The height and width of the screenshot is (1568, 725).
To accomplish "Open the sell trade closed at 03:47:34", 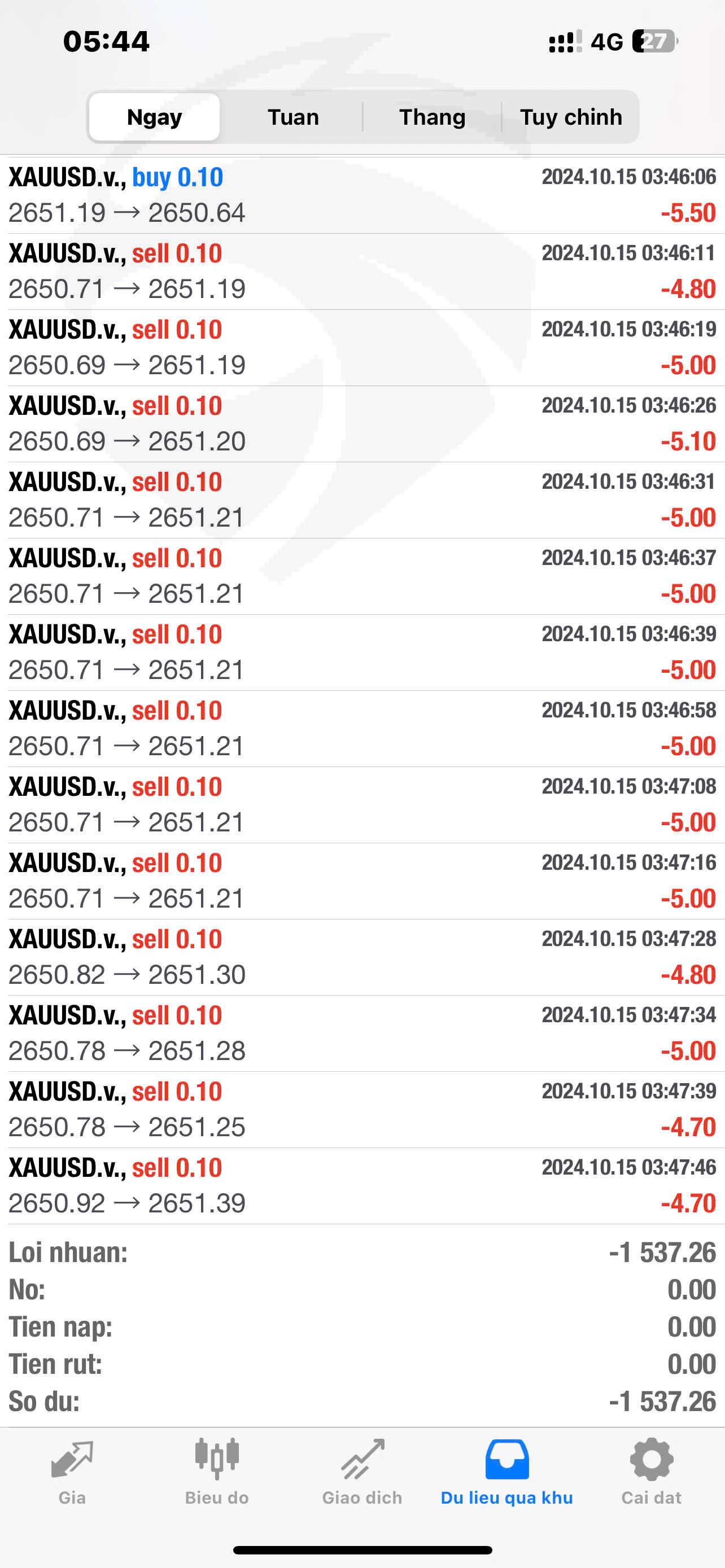I will [362, 1033].
